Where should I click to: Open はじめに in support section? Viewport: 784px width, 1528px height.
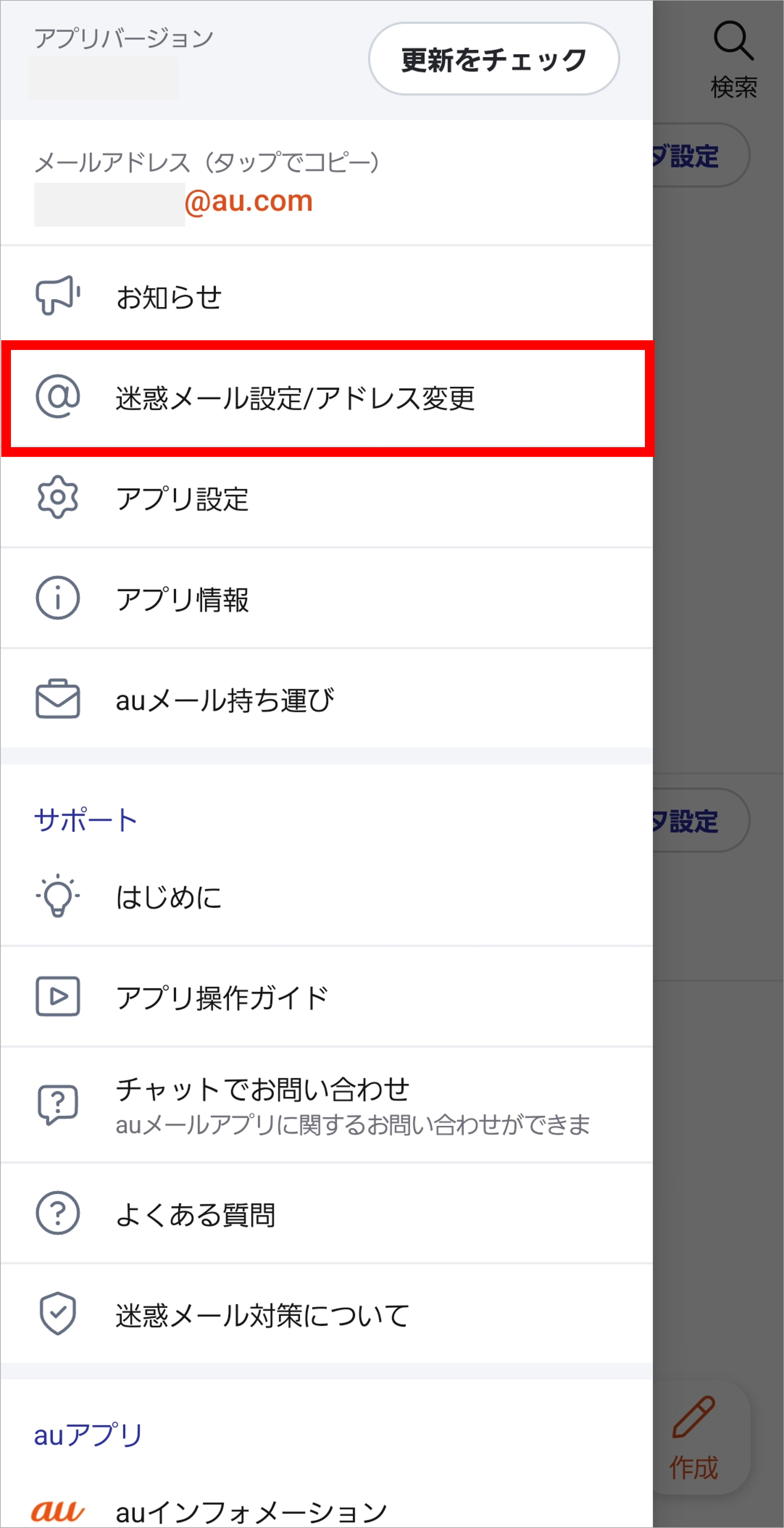pyautogui.click(x=326, y=896)
